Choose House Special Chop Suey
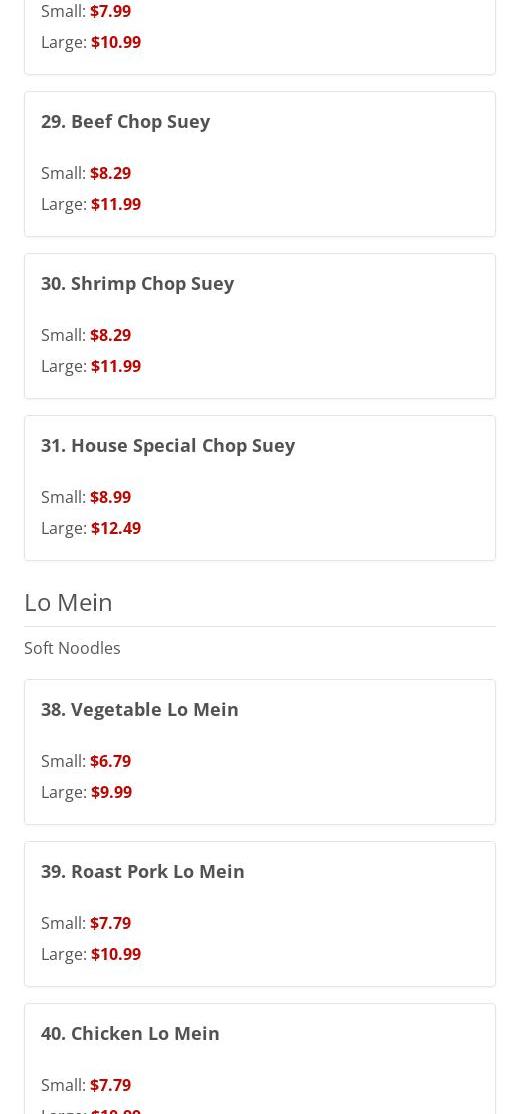 pos(260,488)
